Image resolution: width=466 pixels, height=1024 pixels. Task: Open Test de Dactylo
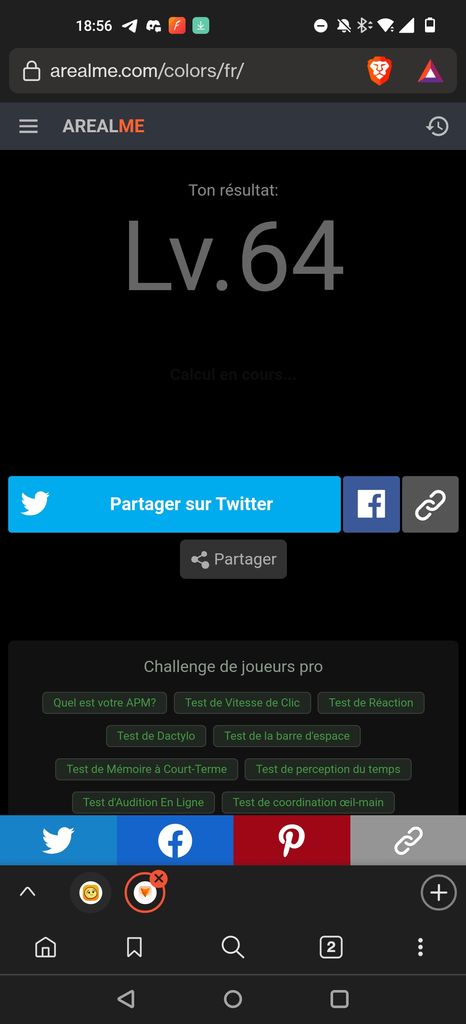[x=156, y=736]
